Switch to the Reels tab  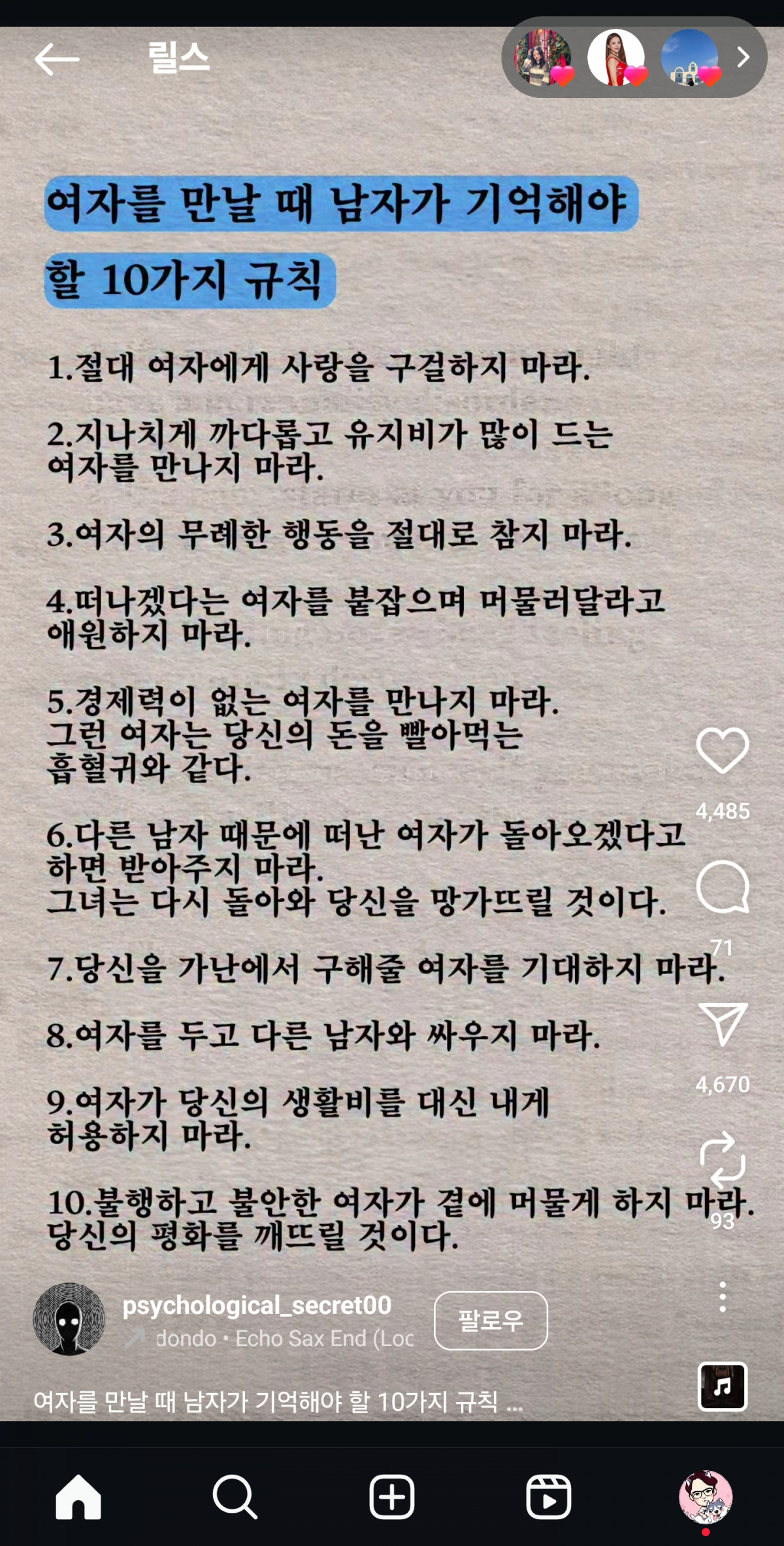pyautogui.click(x=548, y=1496)
